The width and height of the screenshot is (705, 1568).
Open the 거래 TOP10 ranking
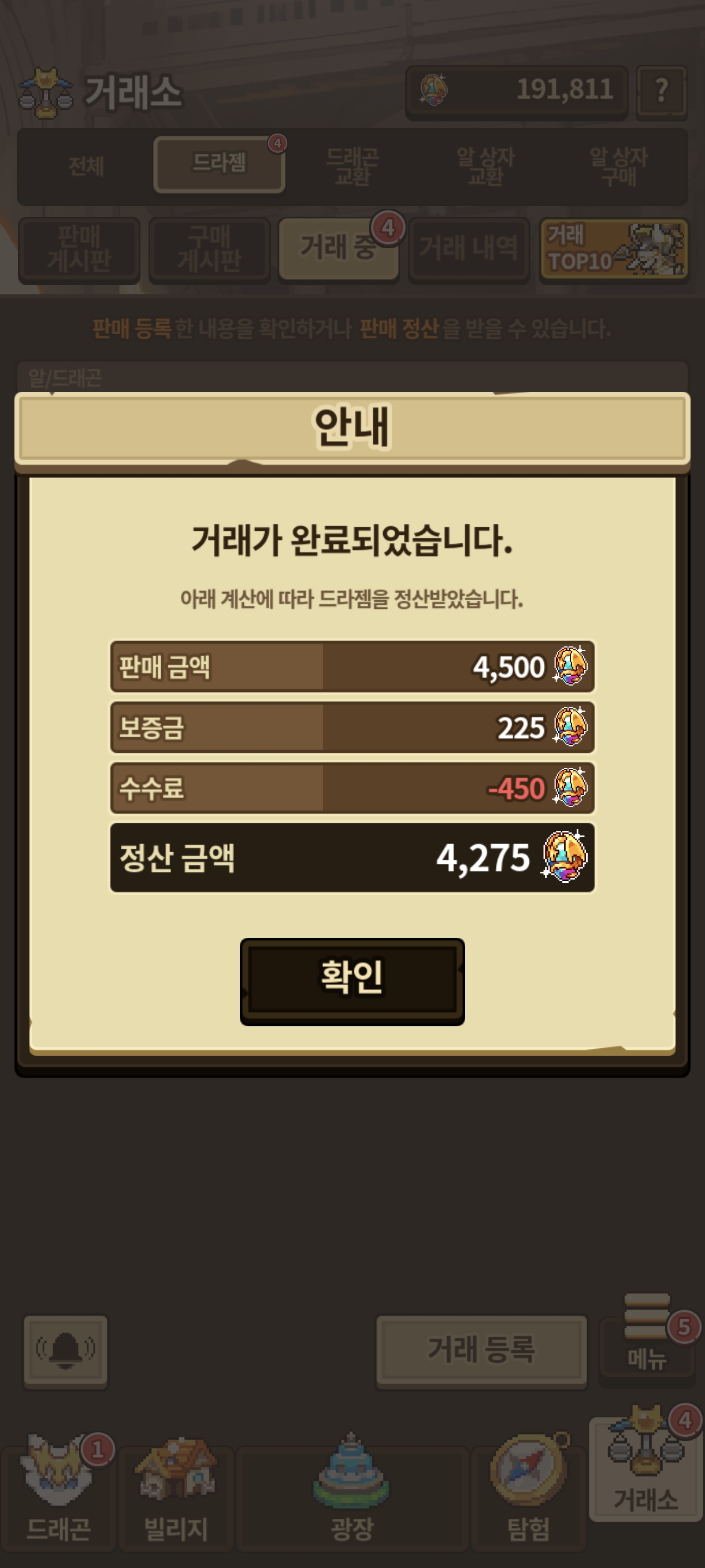(x=614, y=250)
